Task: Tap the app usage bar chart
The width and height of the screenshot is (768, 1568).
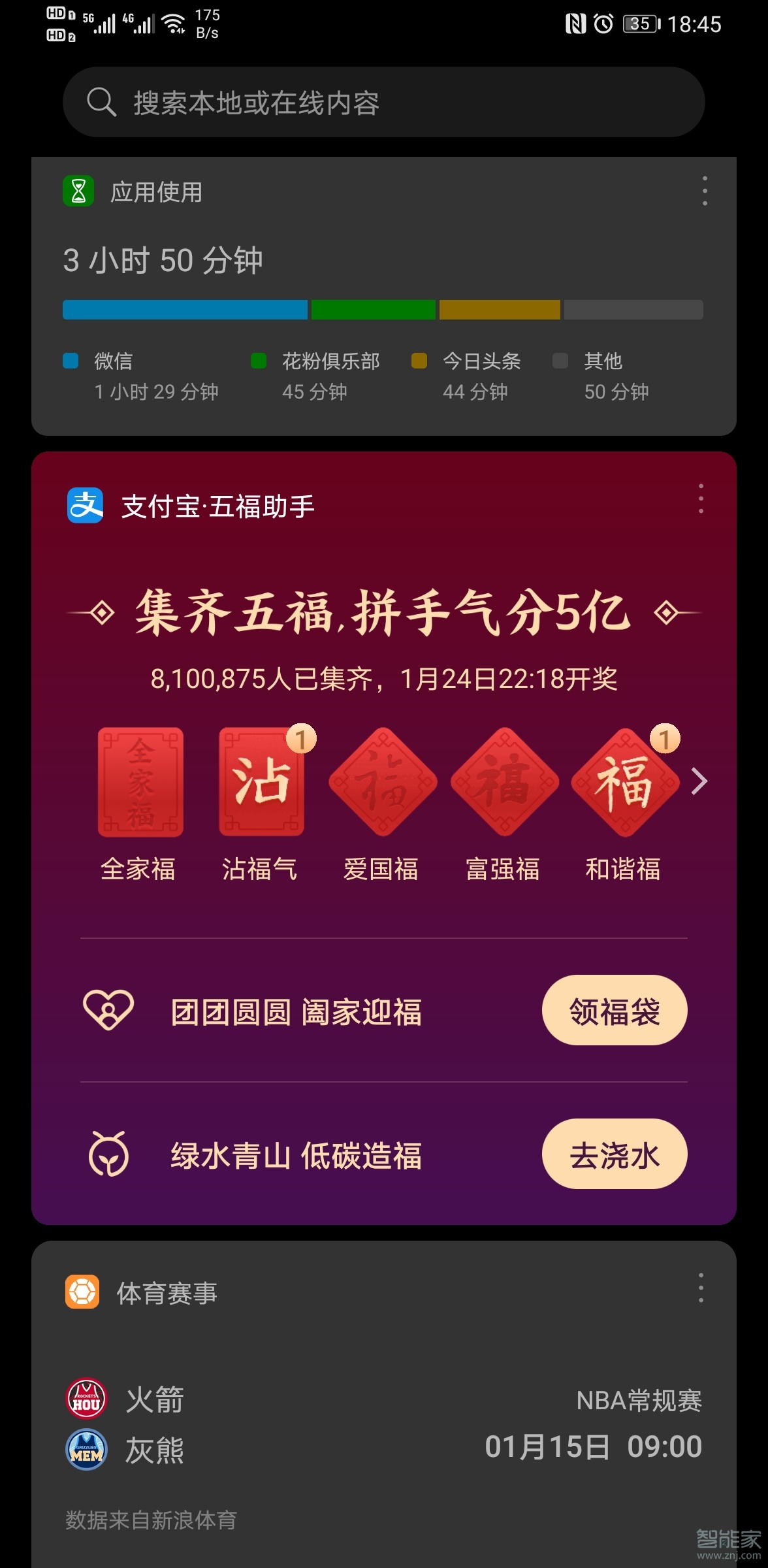Action: (x=384, y=307)
